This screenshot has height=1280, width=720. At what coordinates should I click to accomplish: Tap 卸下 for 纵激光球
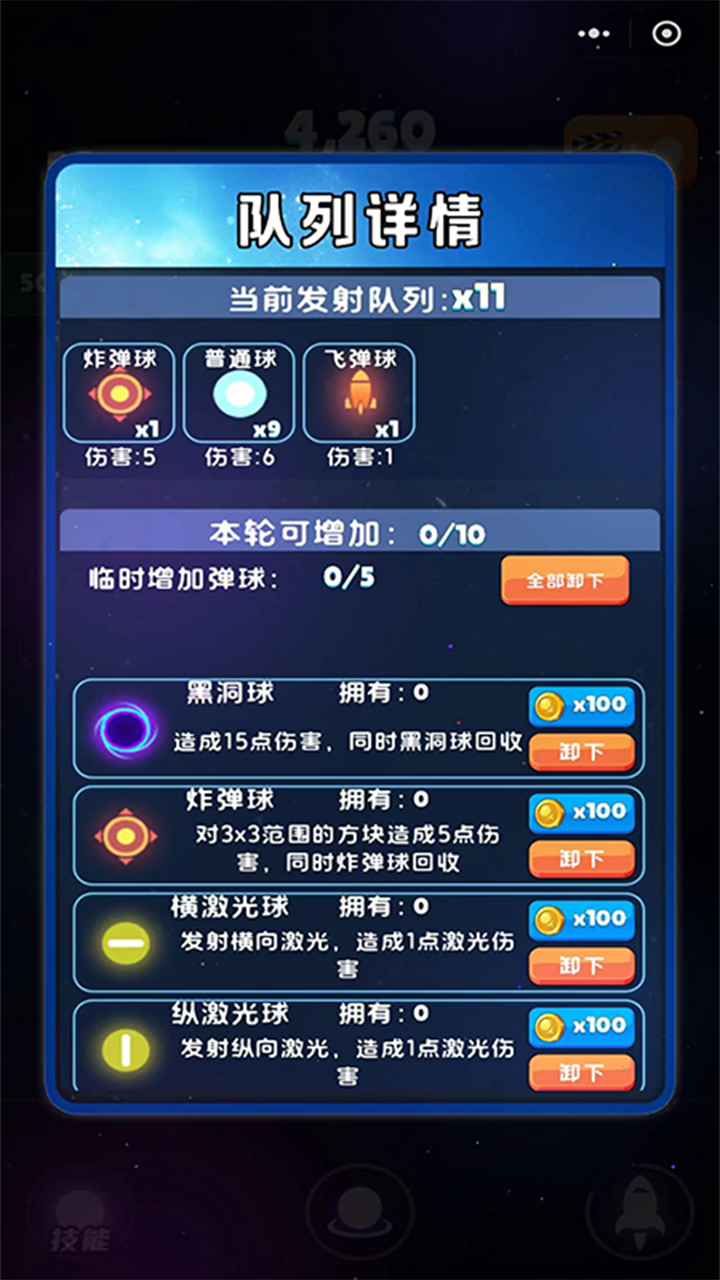(581, 1073)
